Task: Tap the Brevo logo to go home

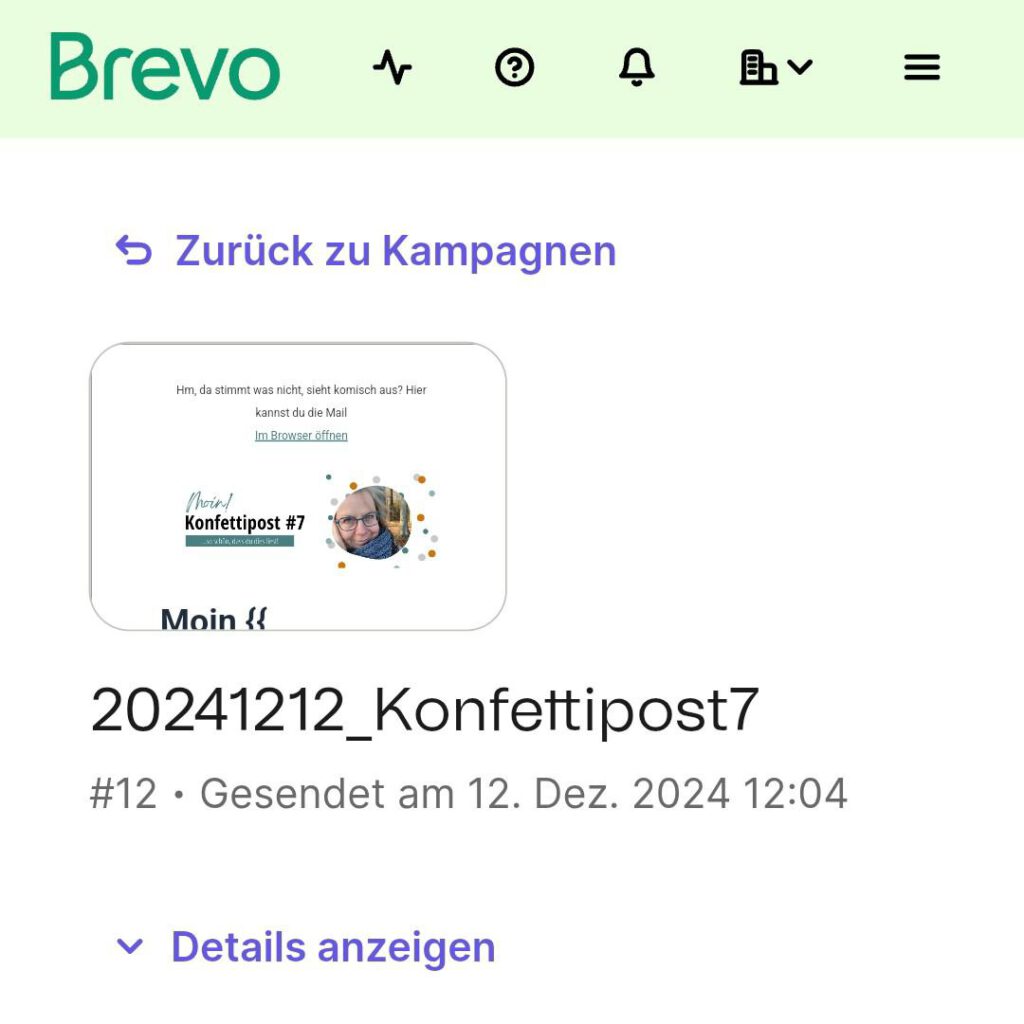Action: tap(165, 67)
